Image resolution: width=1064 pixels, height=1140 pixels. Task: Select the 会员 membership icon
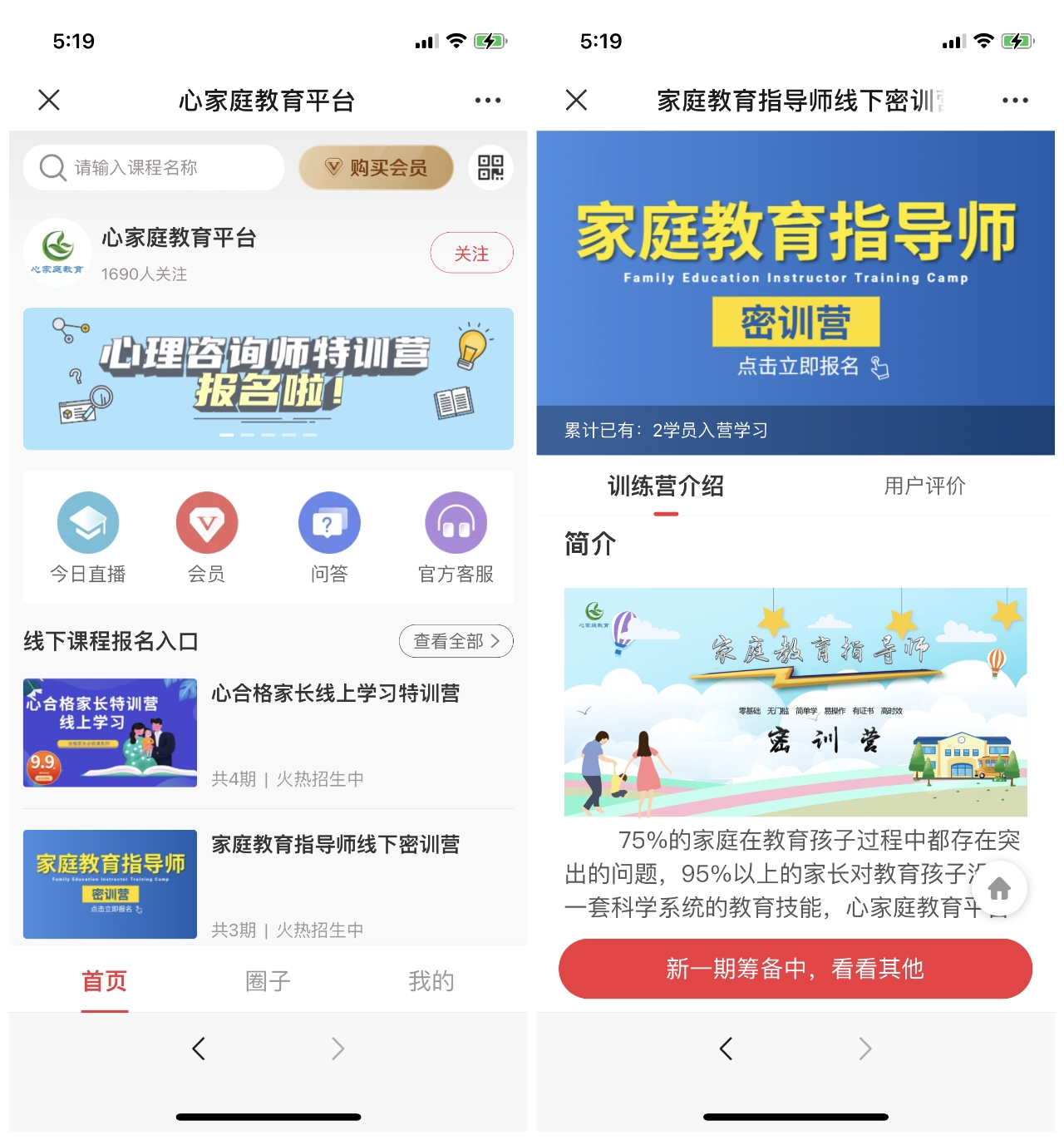206,523
